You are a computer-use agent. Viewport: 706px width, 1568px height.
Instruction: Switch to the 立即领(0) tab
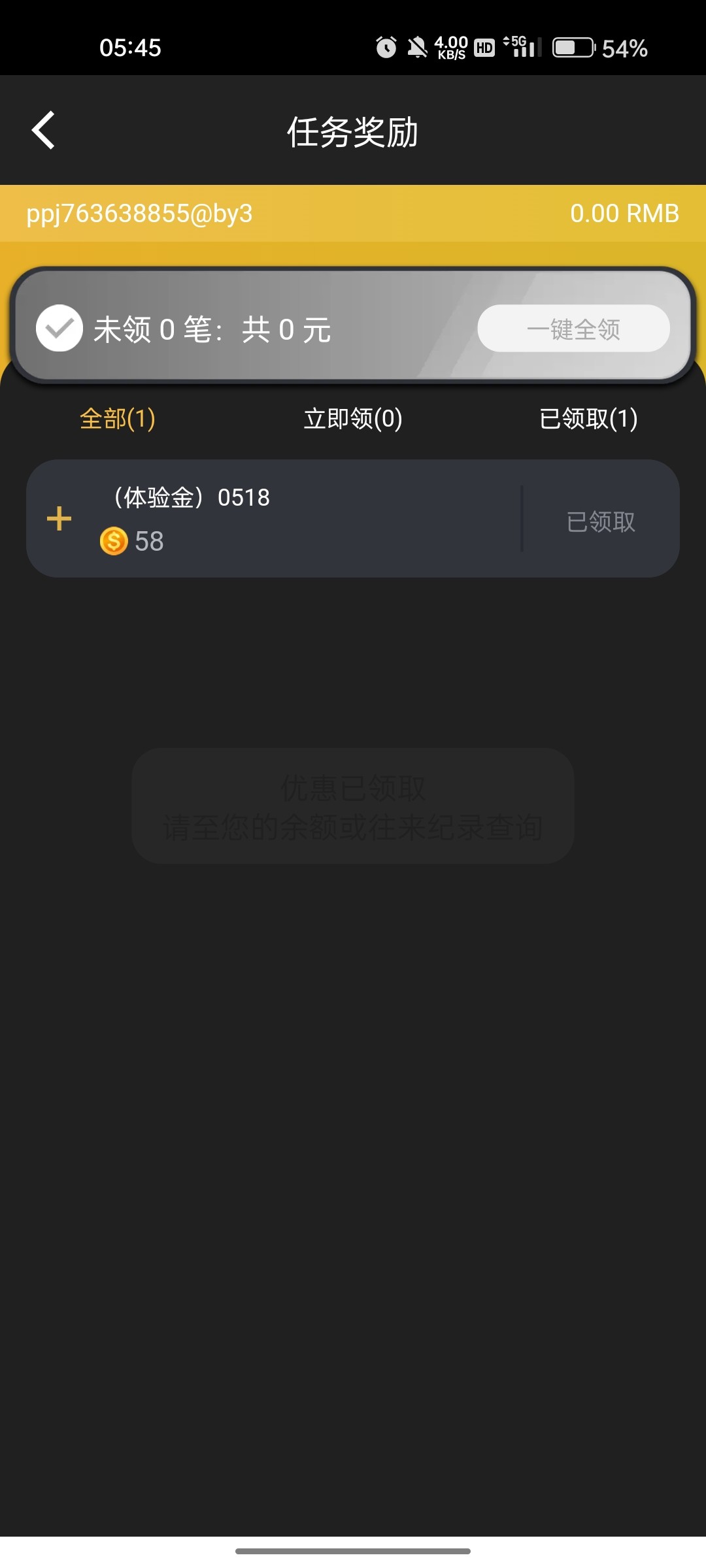353,419
